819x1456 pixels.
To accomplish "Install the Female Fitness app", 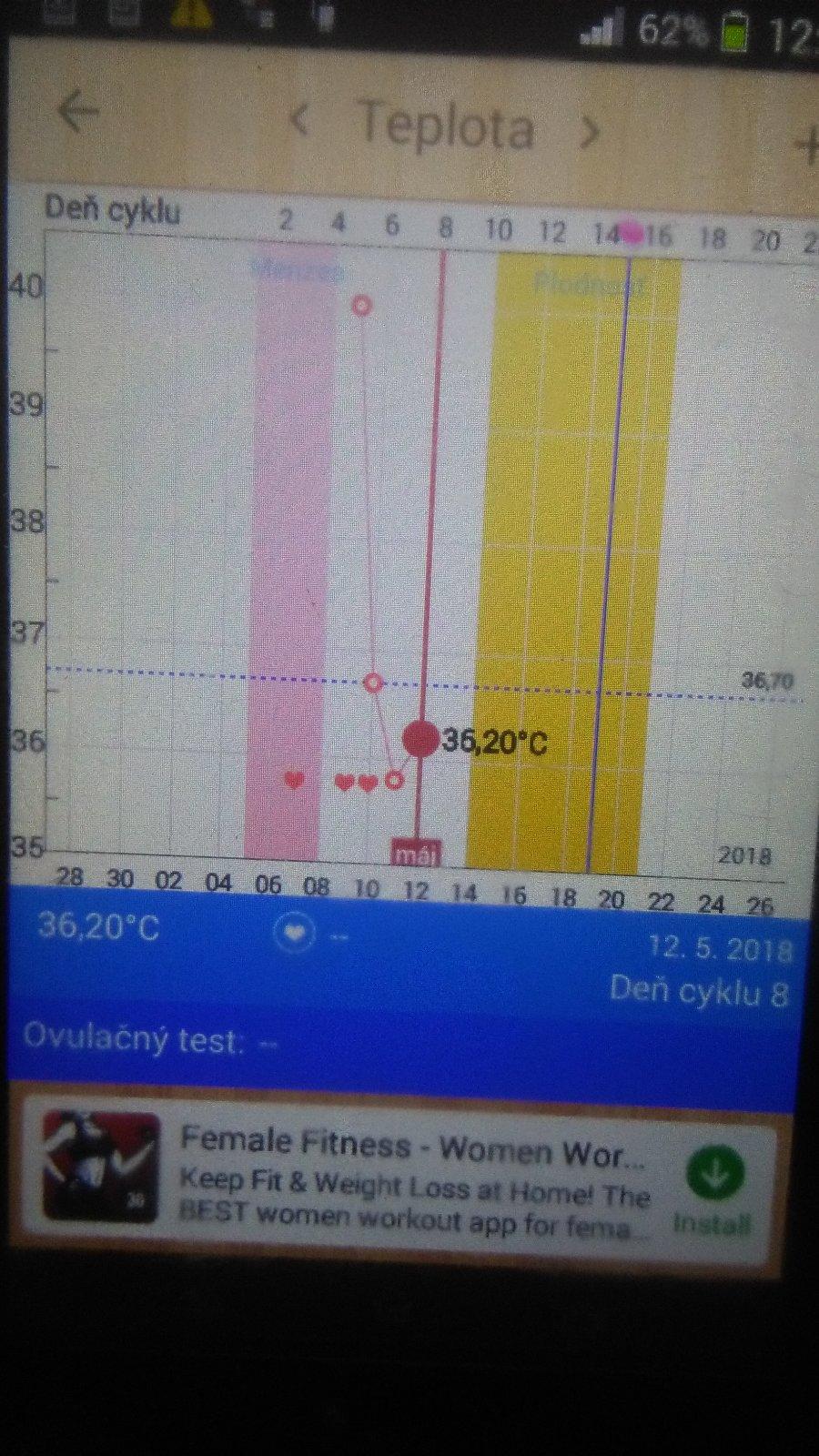I will tap(714, 1188).
